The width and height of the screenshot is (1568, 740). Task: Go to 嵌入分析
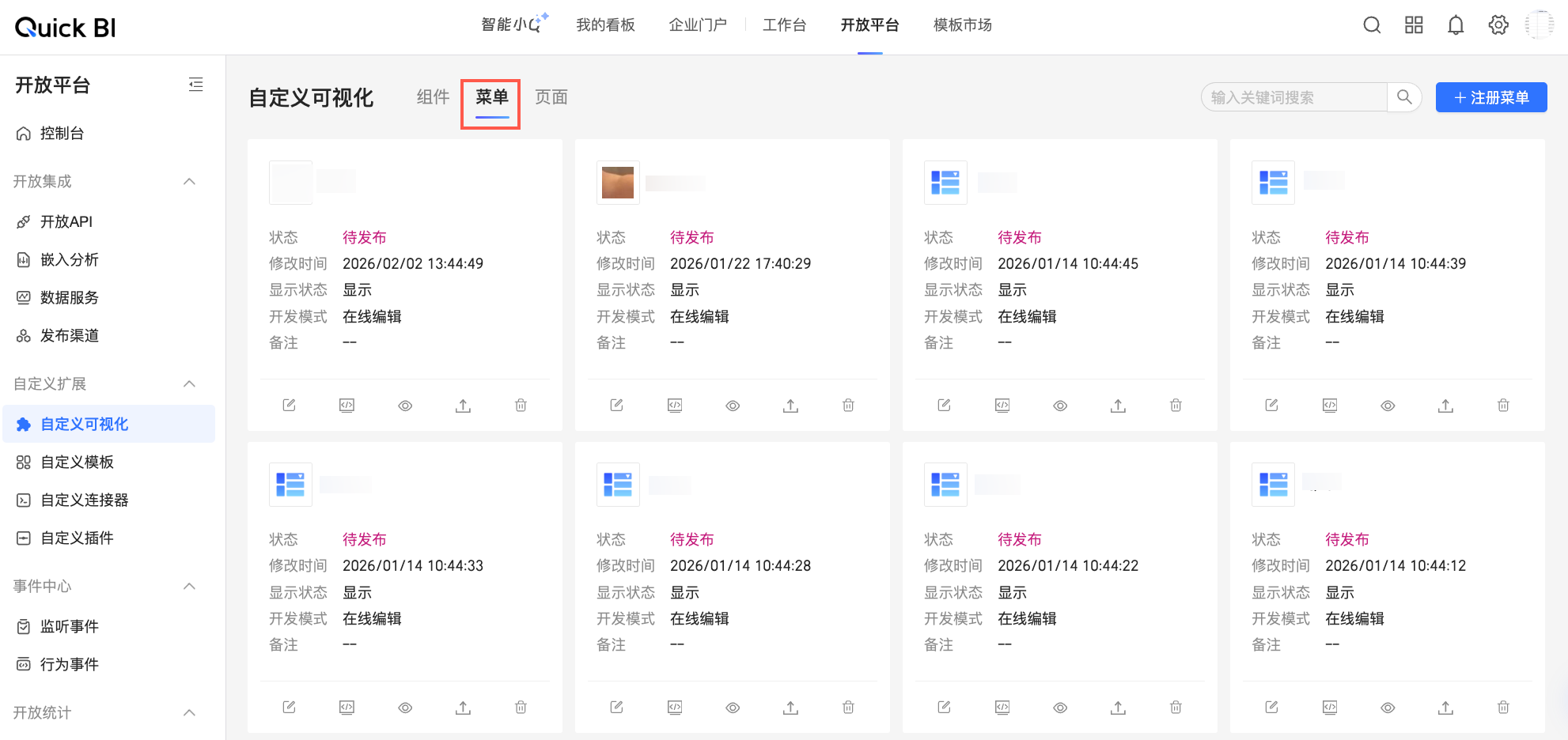pyautogui.click(x=70, y=260)
